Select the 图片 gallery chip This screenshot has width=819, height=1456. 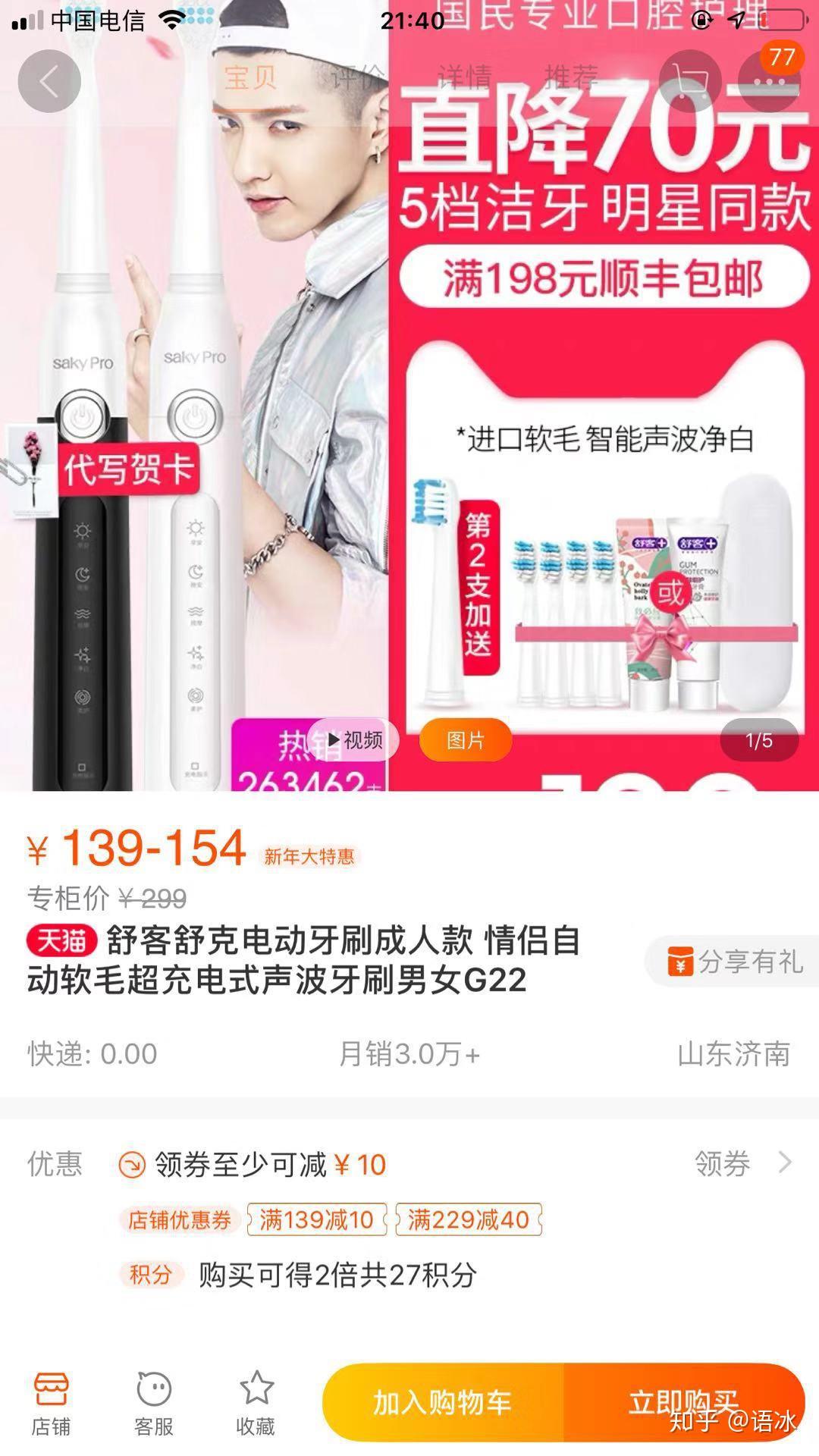click(x=465, y=739)
